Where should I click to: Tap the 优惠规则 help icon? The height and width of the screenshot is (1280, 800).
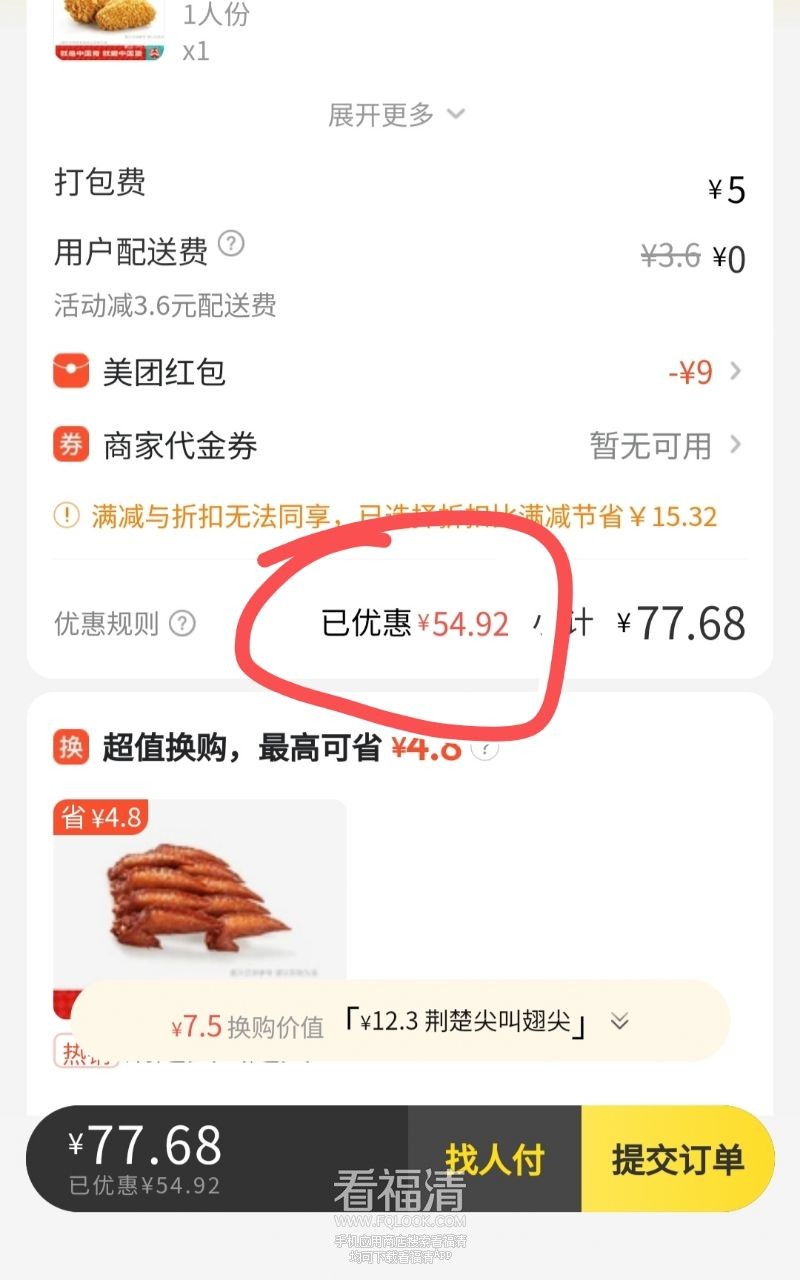tap(182, 624)
